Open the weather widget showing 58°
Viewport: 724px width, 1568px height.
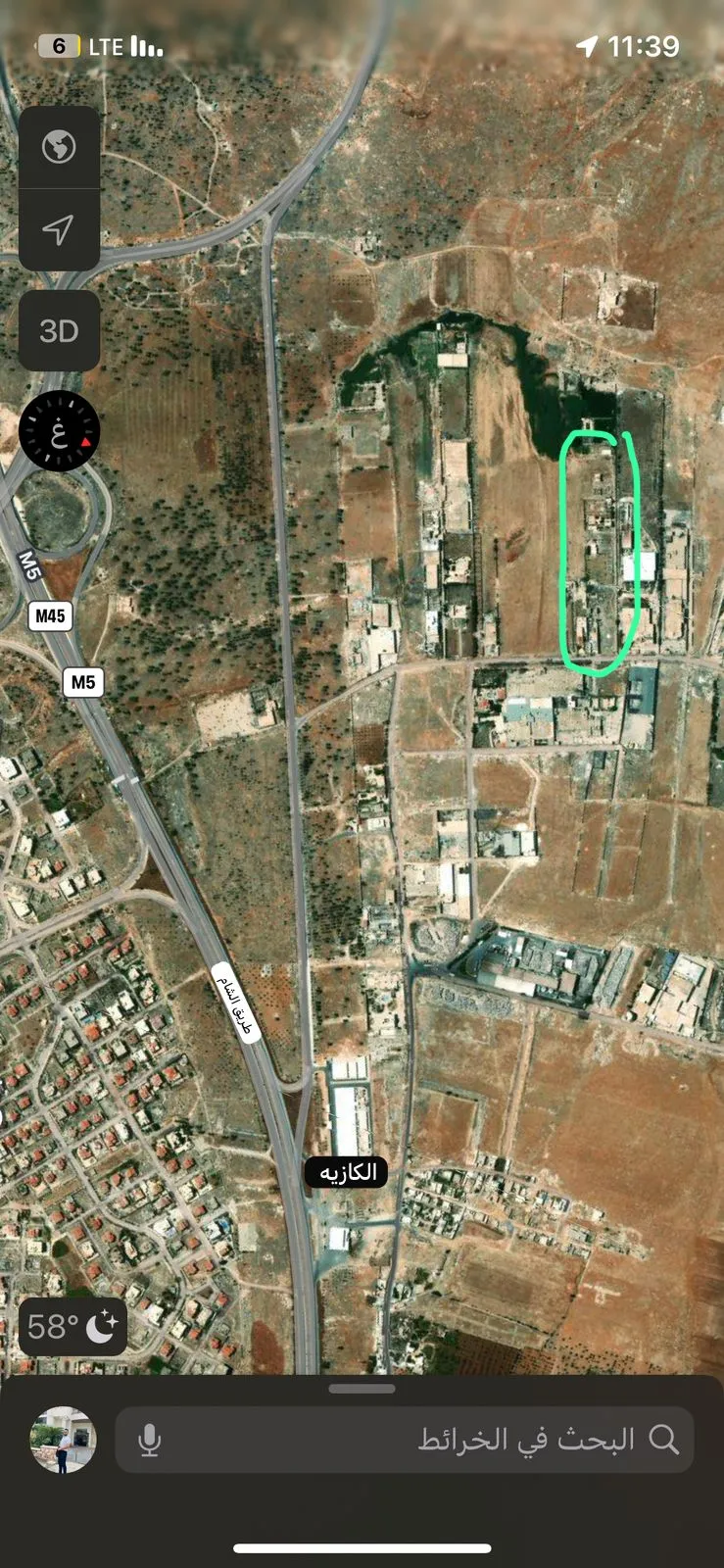click(x=72, y=1327)
